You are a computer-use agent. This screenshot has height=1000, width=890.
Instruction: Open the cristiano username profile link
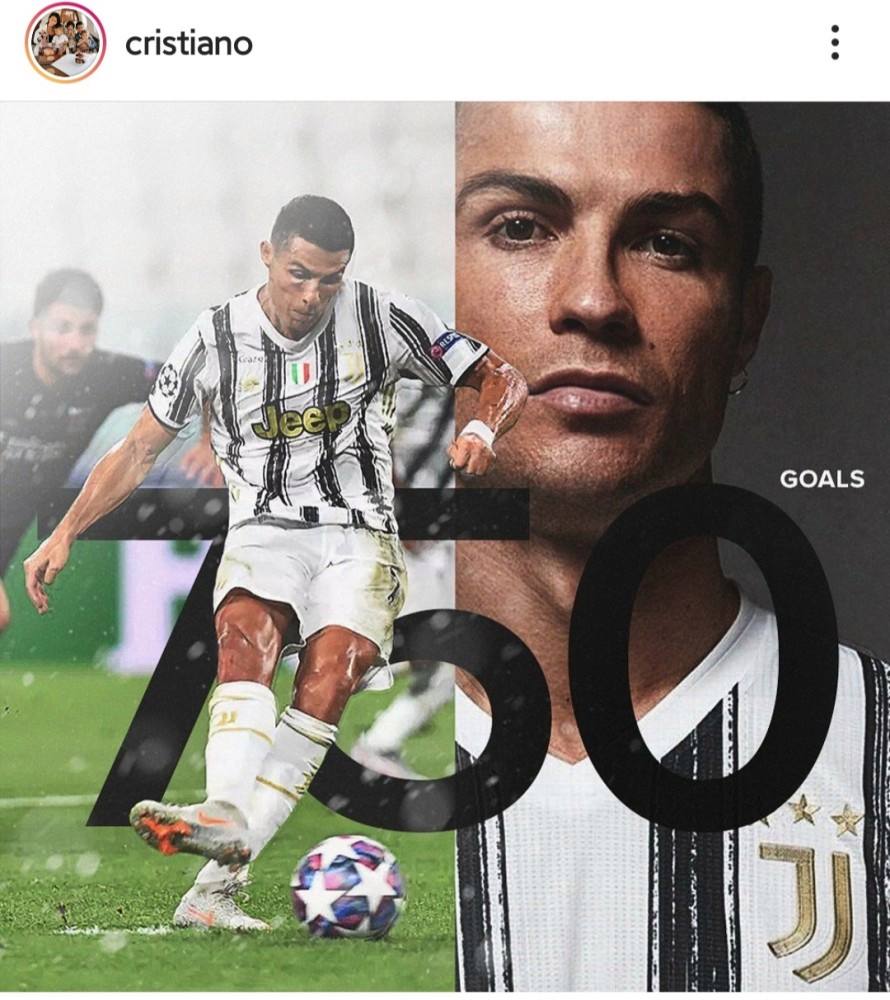pyautogui.click(x=189, y=44)
